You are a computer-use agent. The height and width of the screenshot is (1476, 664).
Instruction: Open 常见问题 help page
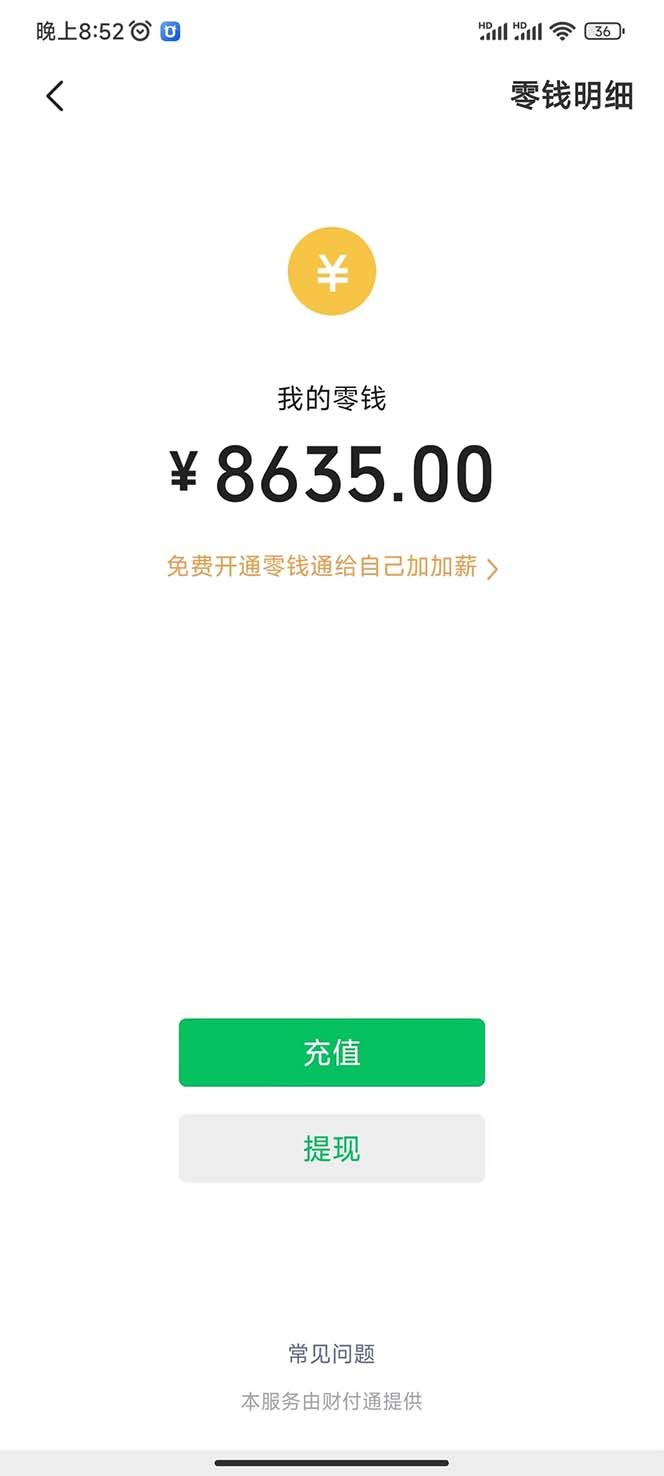coord(331,1354)
